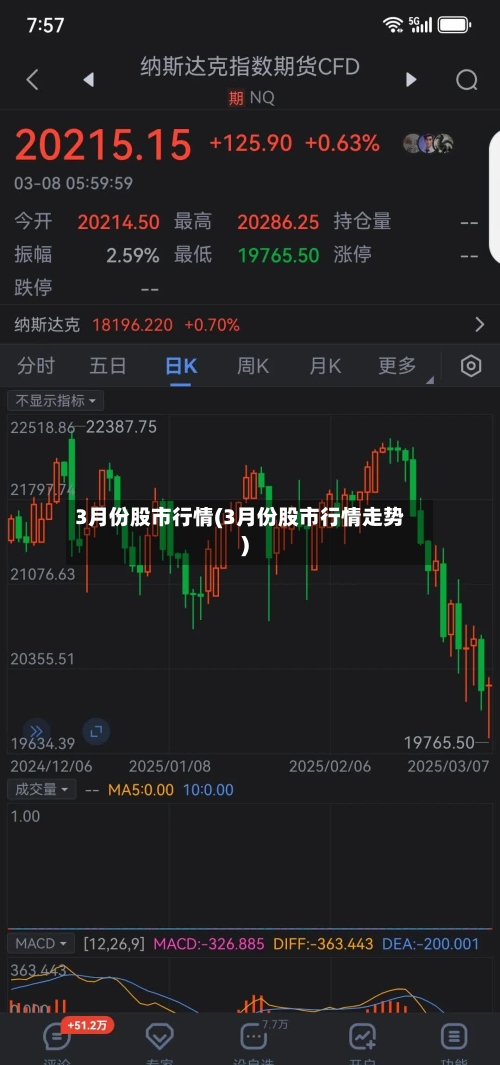
Task: Tap the chart-plus icon in the bottom bar
Action: (x=362, y=1039)
